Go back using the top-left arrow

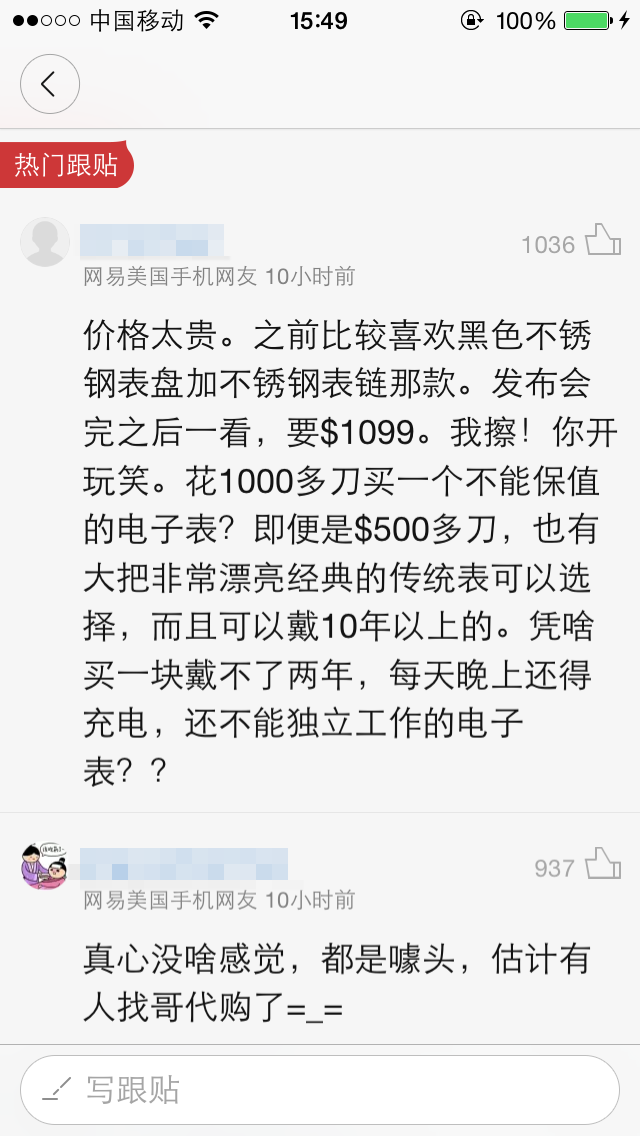(x=49, y=84)
